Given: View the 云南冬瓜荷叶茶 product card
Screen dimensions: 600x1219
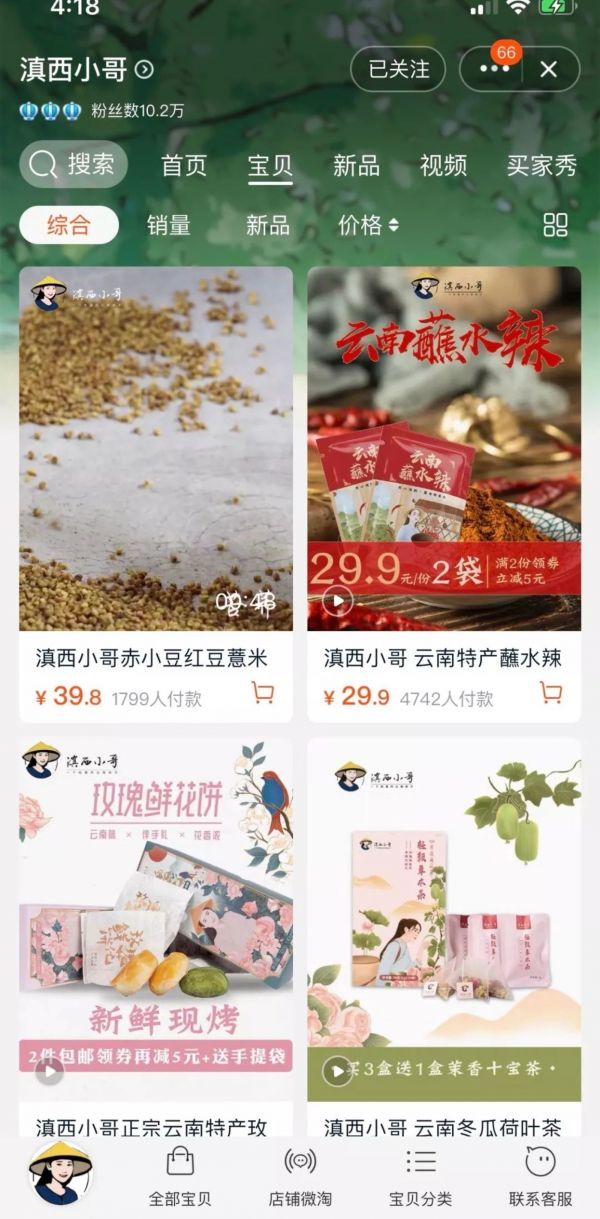Looking at the screenshot, I should coord(444,920).
